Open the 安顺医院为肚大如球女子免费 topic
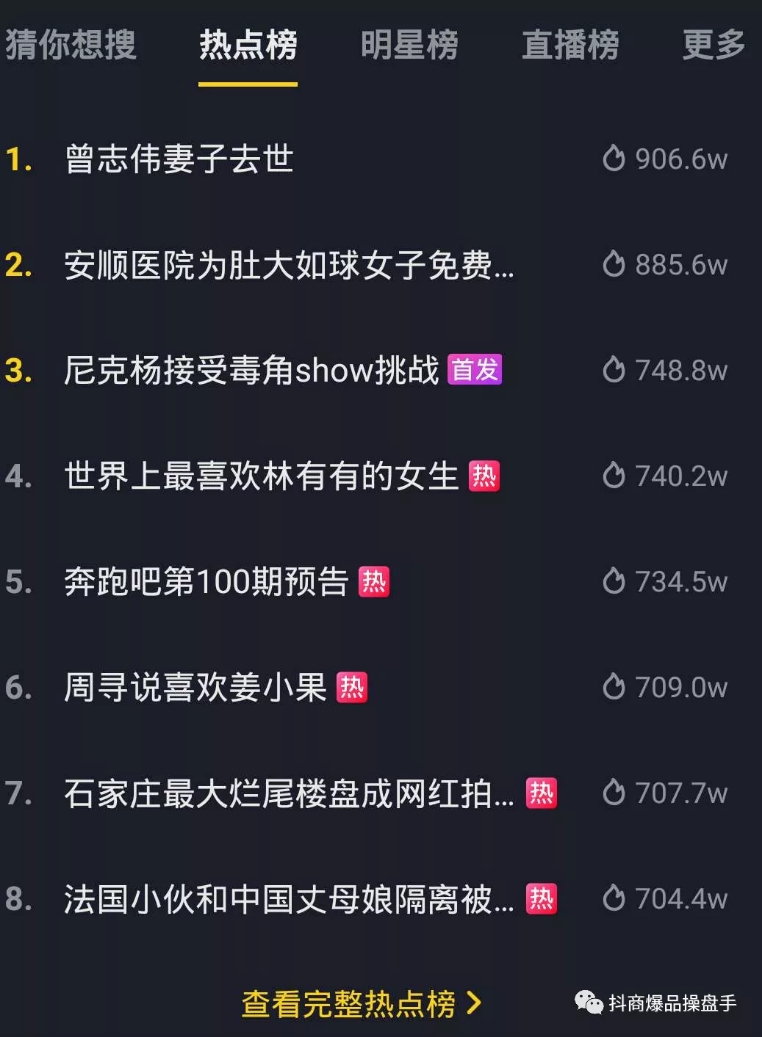 (x=289, y=265)
